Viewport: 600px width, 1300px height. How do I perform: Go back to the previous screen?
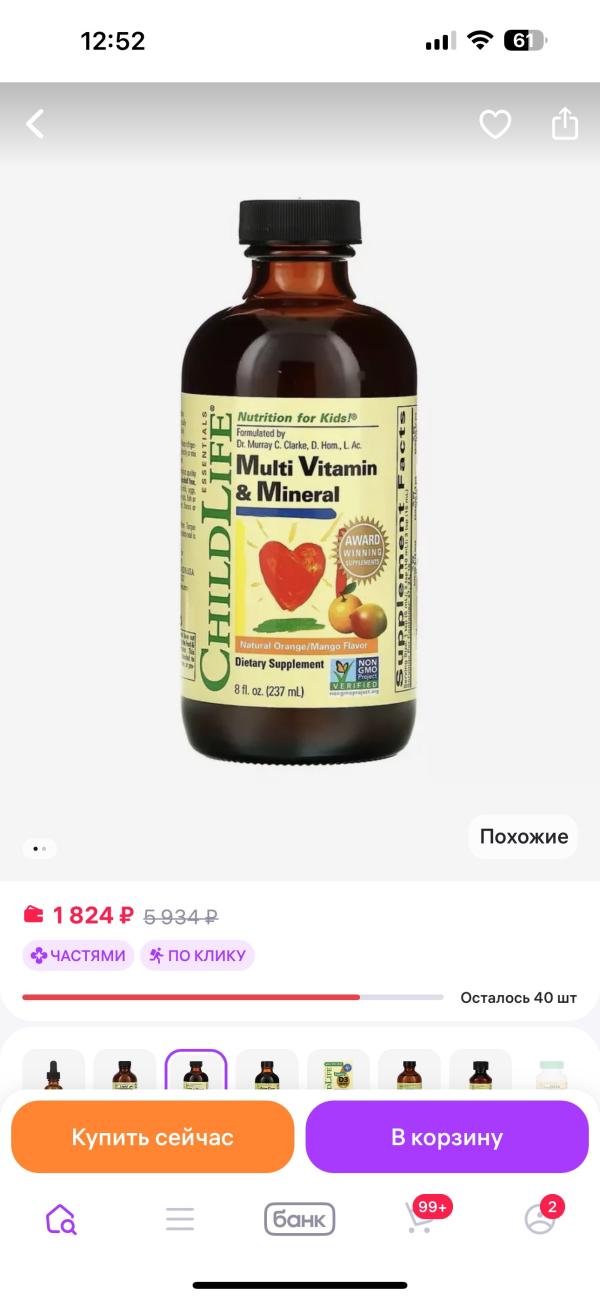[x=36, y=124]
